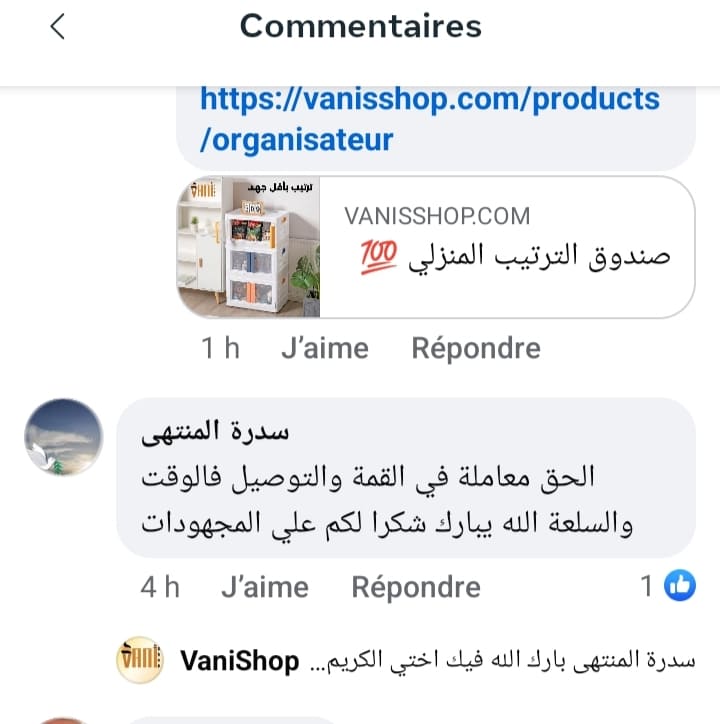Open the vanisshop.com products organisateur link
Screen dimensions: 720x724
click(430, 119)
